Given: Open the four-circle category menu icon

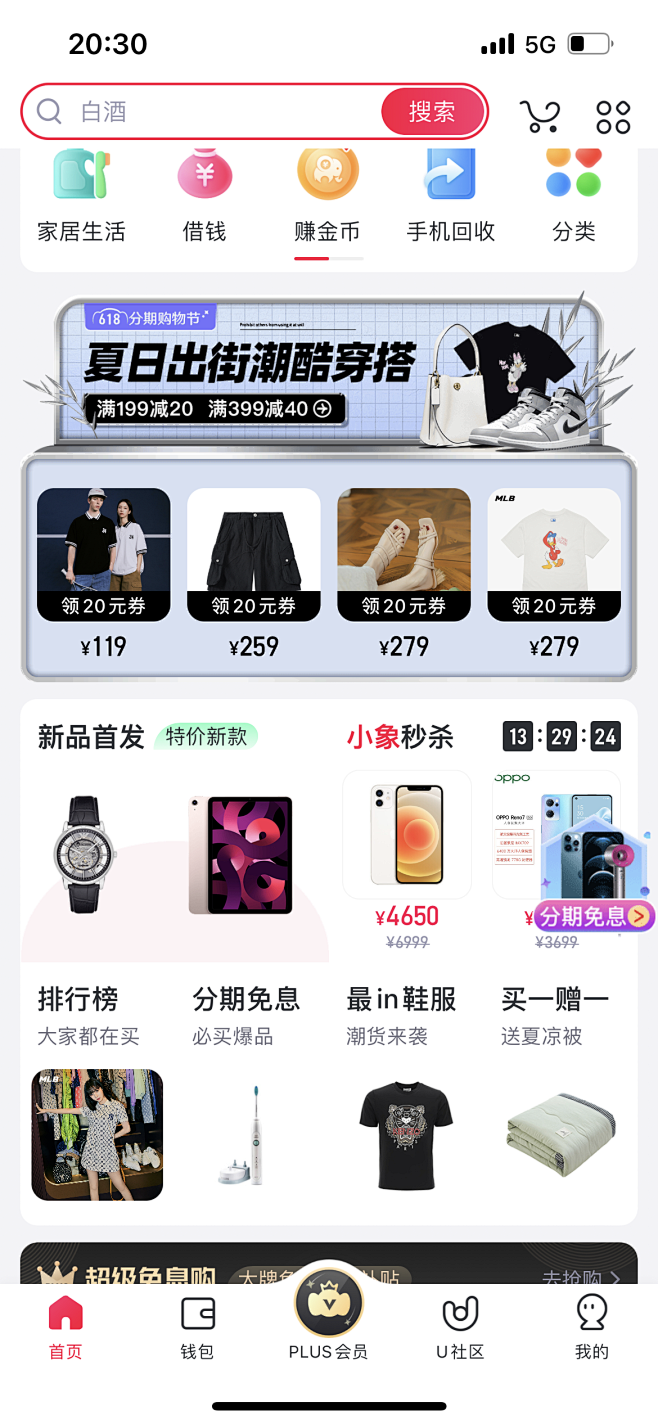Looking at the screenshot, I should pyautogui.click(x=613, y=116).
